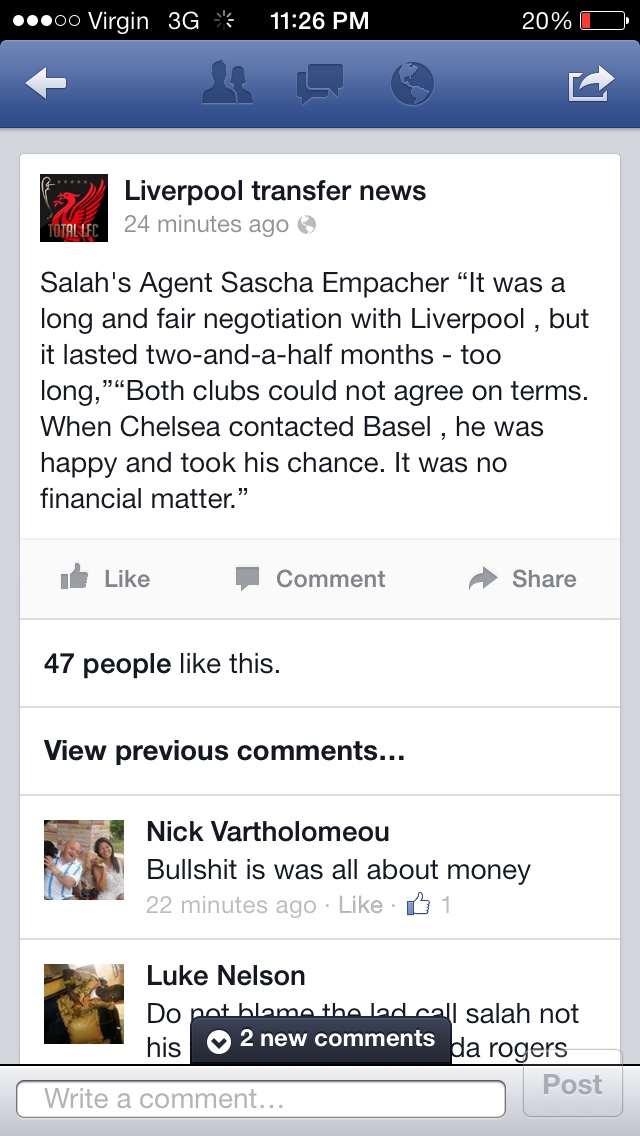The image size is (640, 1136).
Task: Open Nick Vartholomeou's profile
Action: pyautogui.click(x=268, y=831)
